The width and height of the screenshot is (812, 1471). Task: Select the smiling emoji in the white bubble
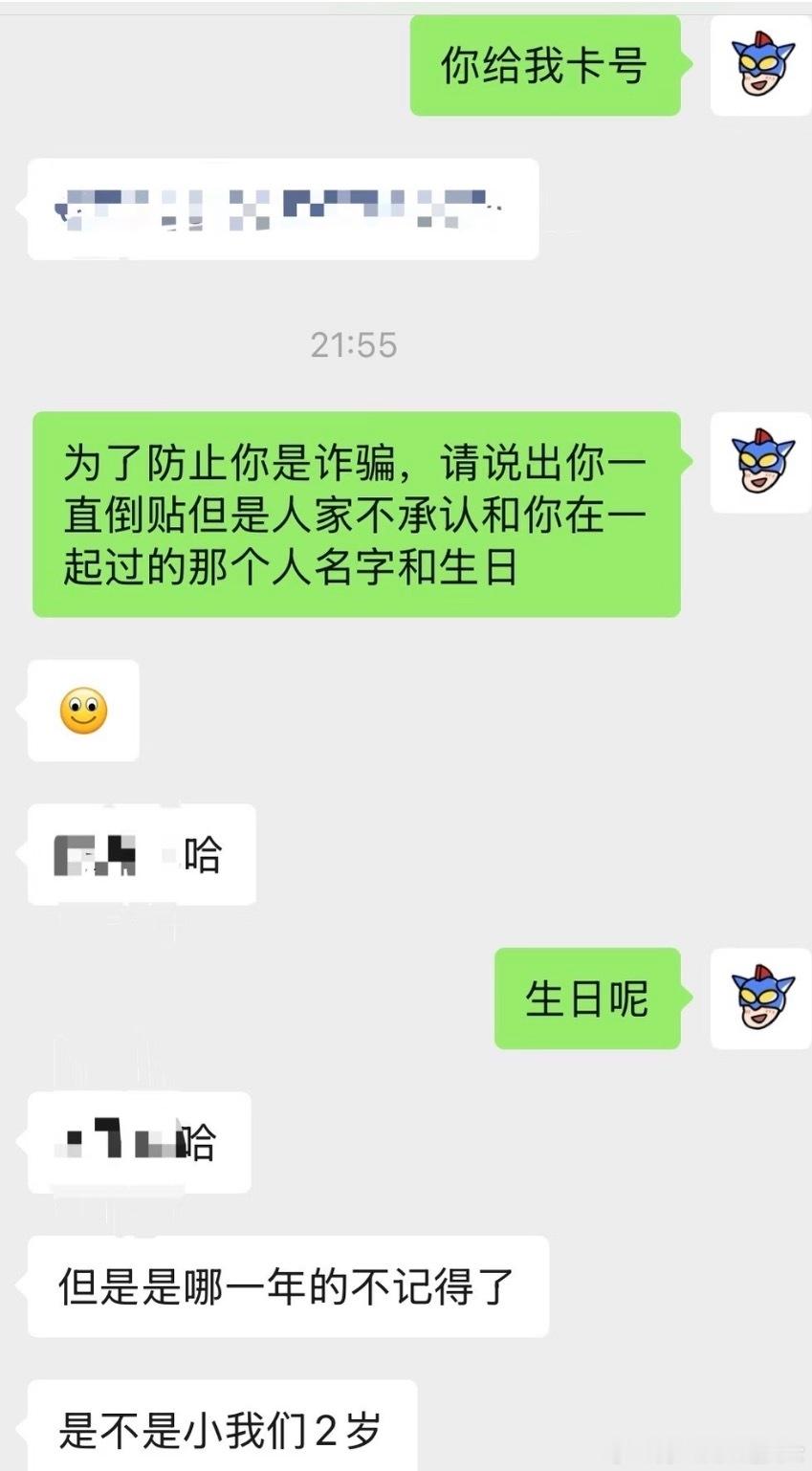pos(83,713)
